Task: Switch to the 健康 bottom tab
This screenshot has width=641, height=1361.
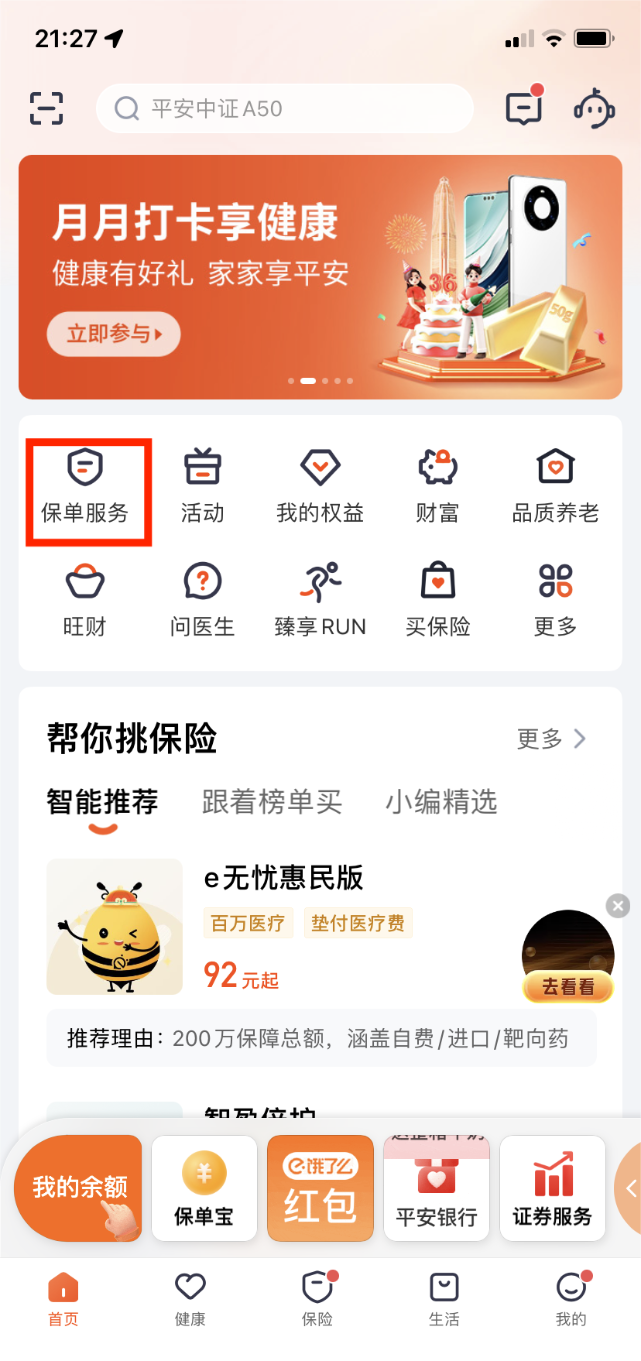Action: pyautogui.click(x=190, y=1299)
